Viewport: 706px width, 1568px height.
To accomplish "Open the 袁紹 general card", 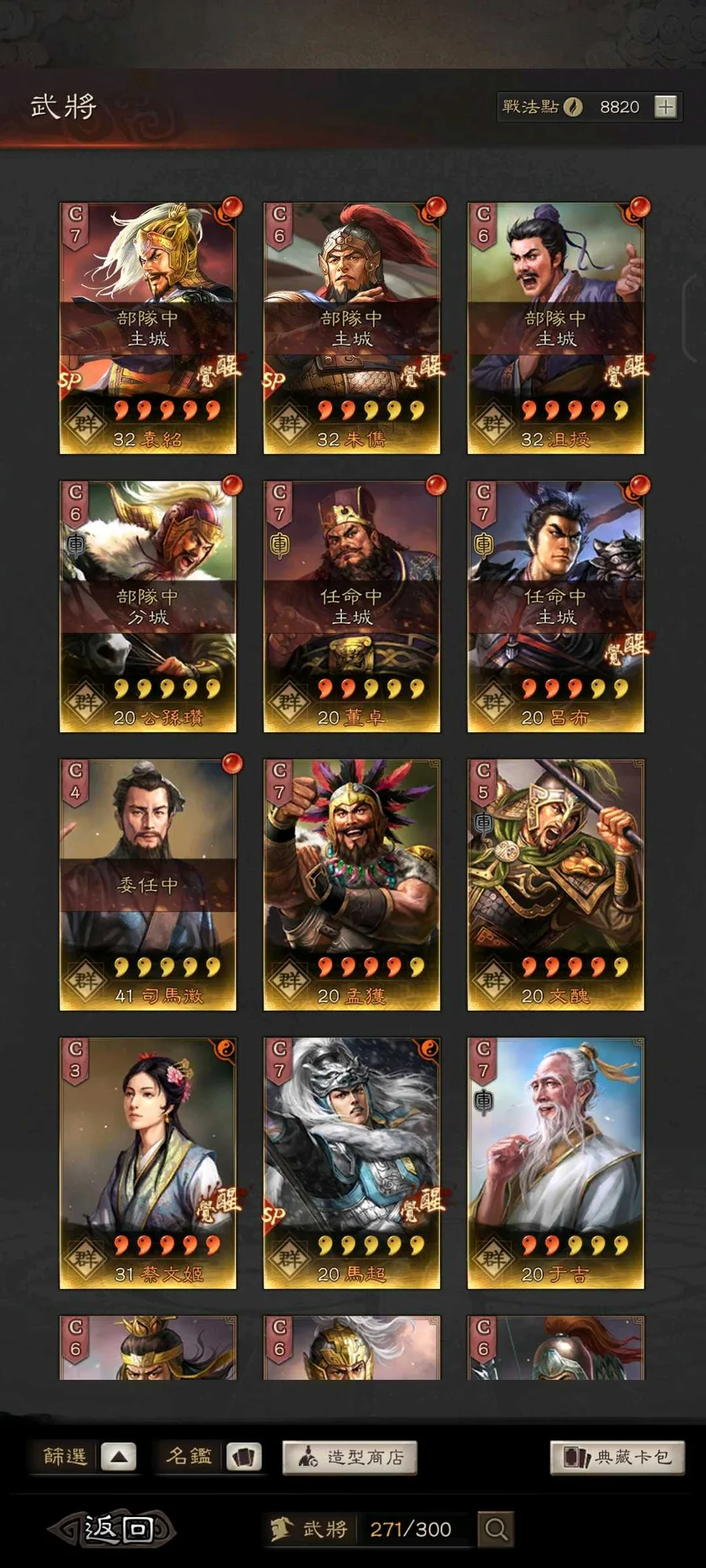I will 147,328.
